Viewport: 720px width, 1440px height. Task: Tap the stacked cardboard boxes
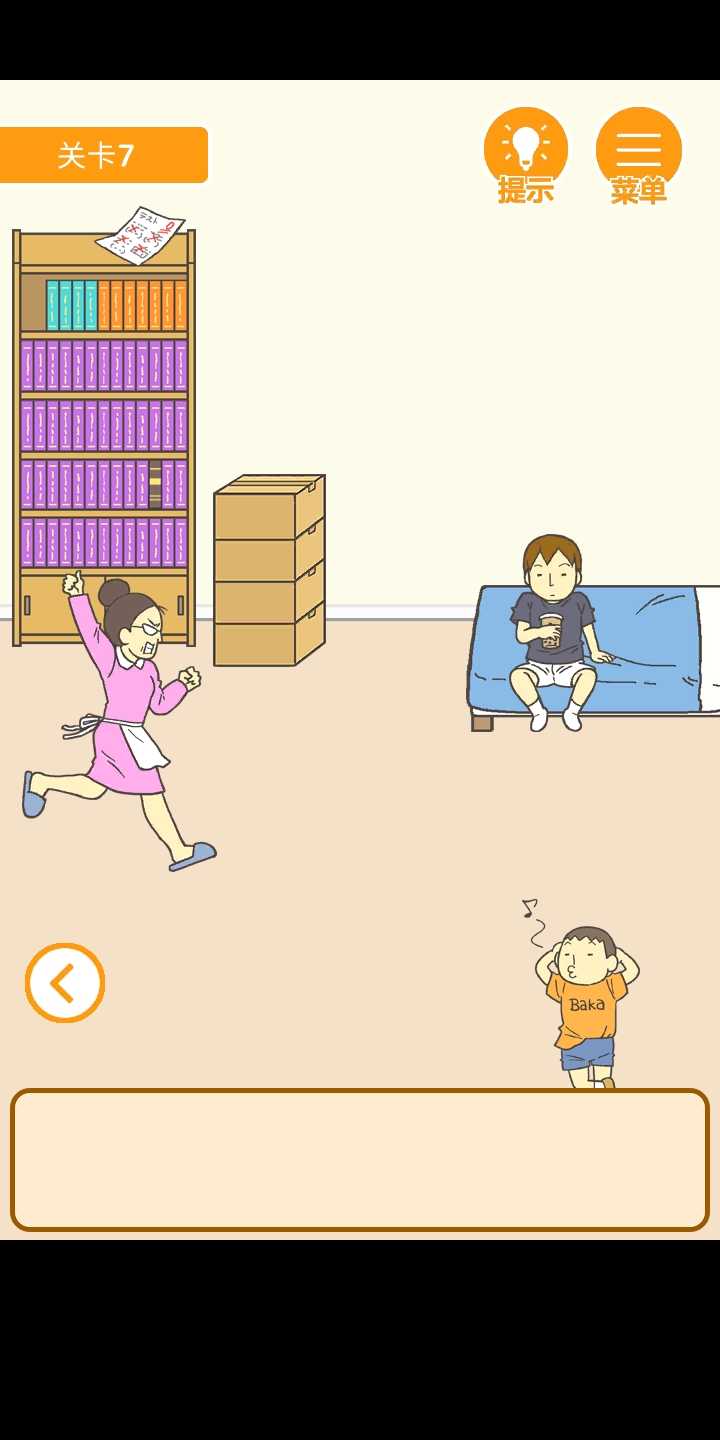tap(268, 570)
